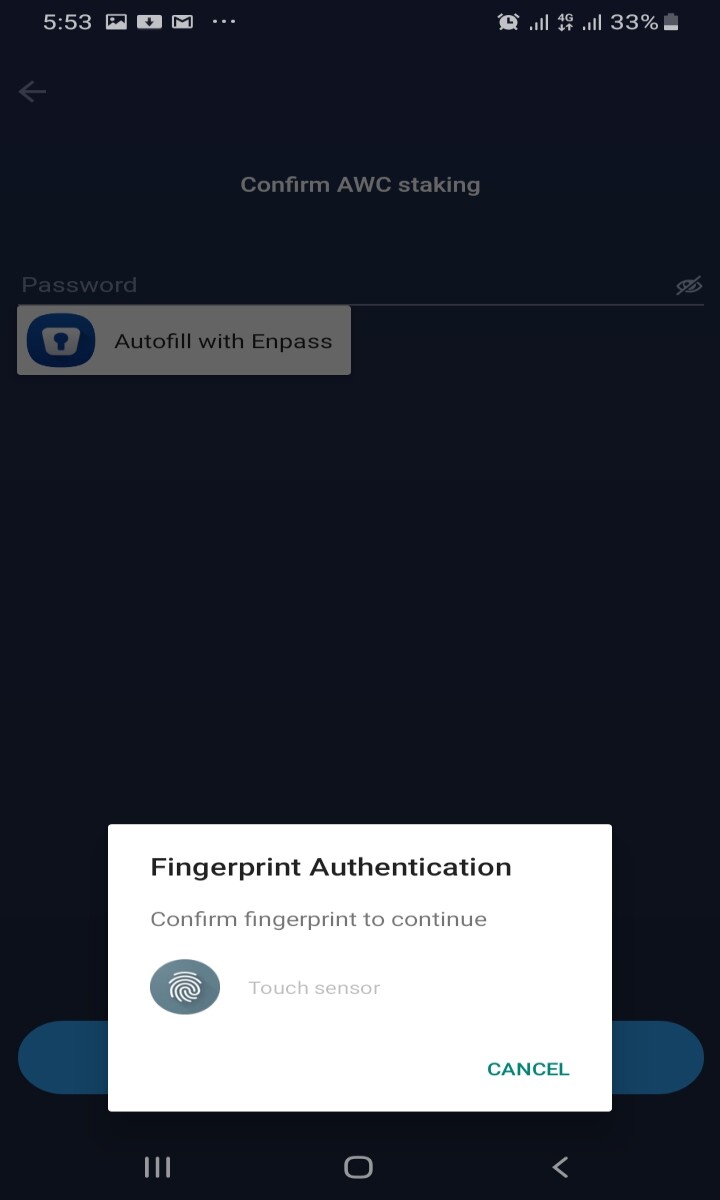Tap the Password input field
Image resolution: width=720 pixels, height=1200 pixels.
[345, 285]
